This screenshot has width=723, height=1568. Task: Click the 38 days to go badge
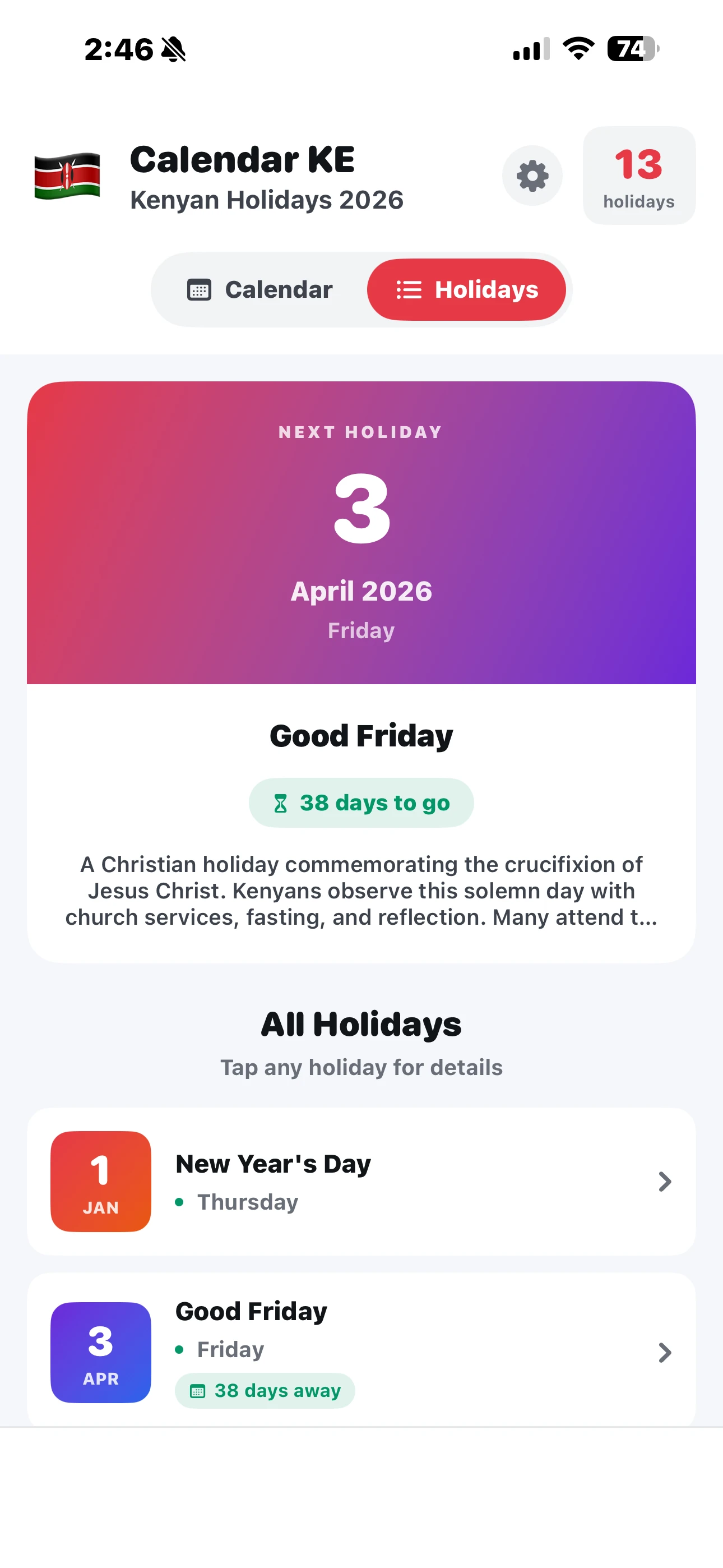point(361,803)
